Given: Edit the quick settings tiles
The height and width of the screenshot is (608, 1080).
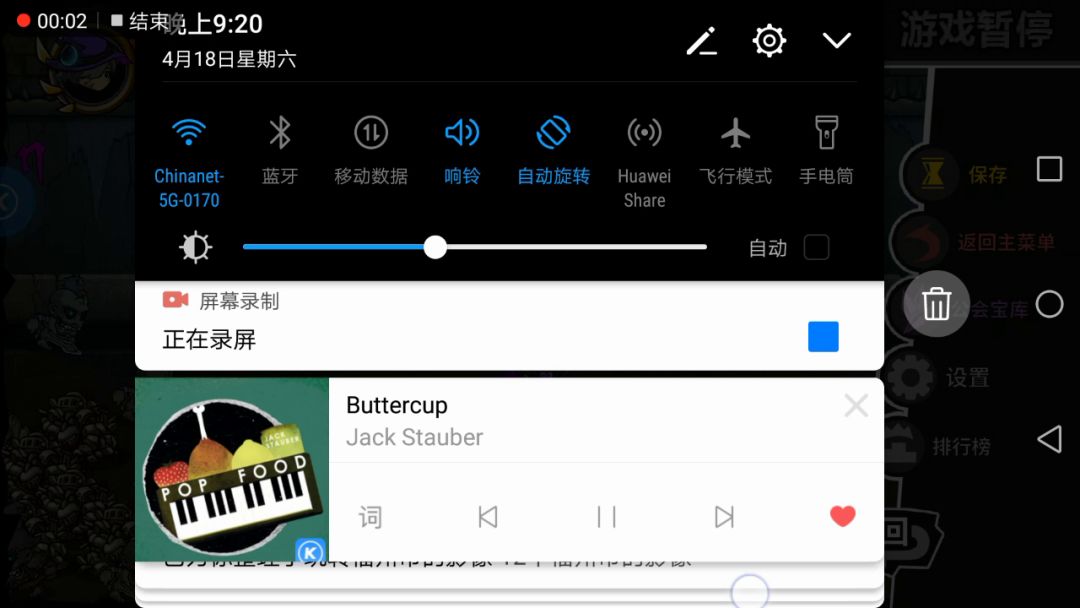Looking at the screenshot, I should [x=702, y=41].
